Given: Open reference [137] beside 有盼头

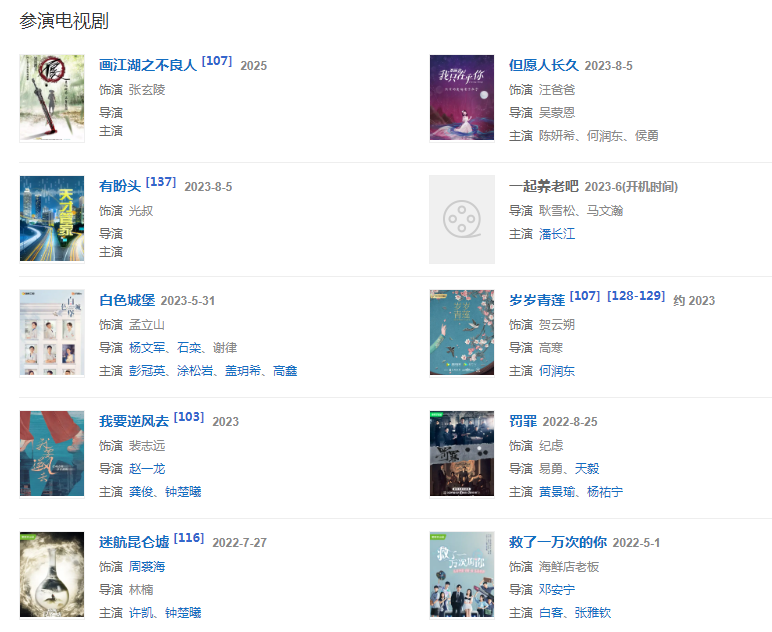Looking at the screenshot, I should [x=161, y=182].
